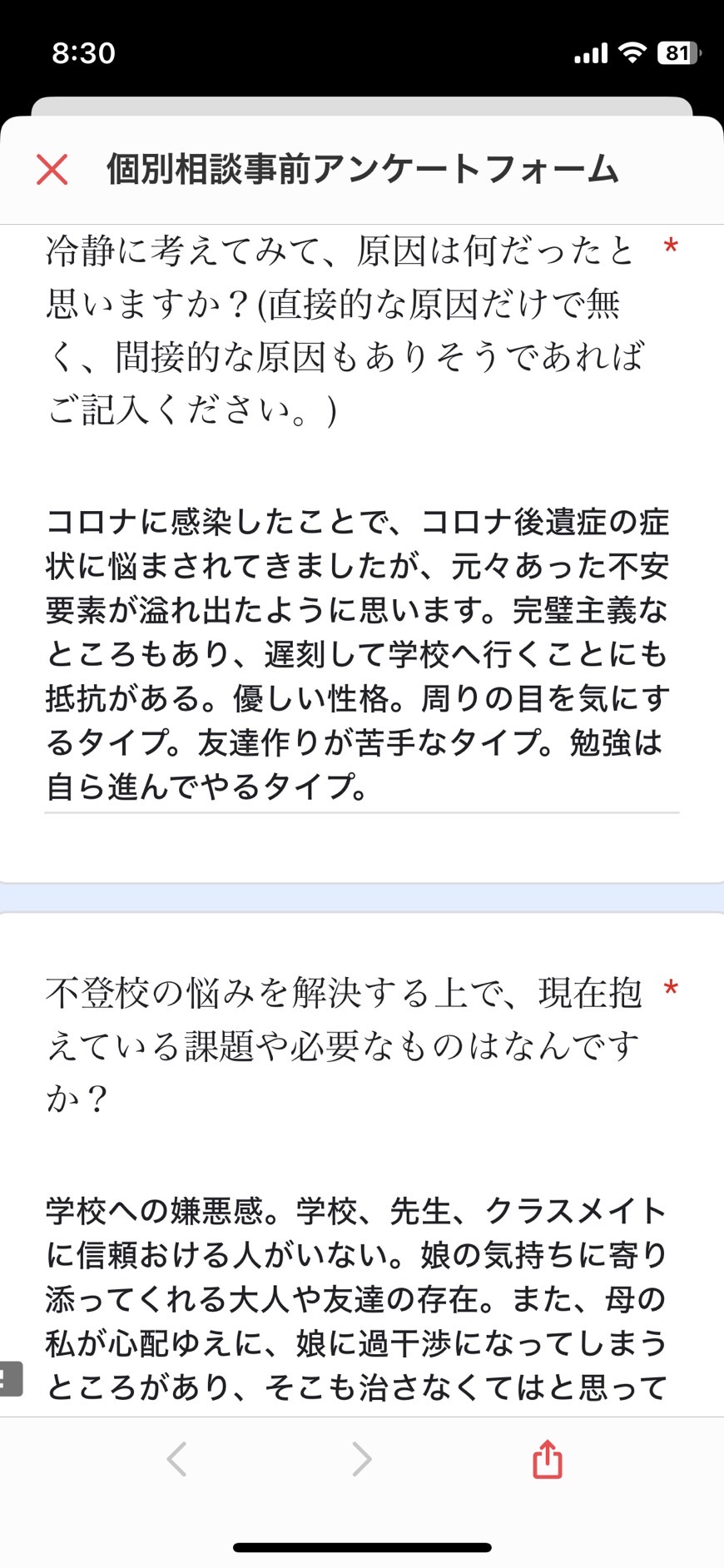Share this form page
724x1568 pixels.
click(547, 1458)
